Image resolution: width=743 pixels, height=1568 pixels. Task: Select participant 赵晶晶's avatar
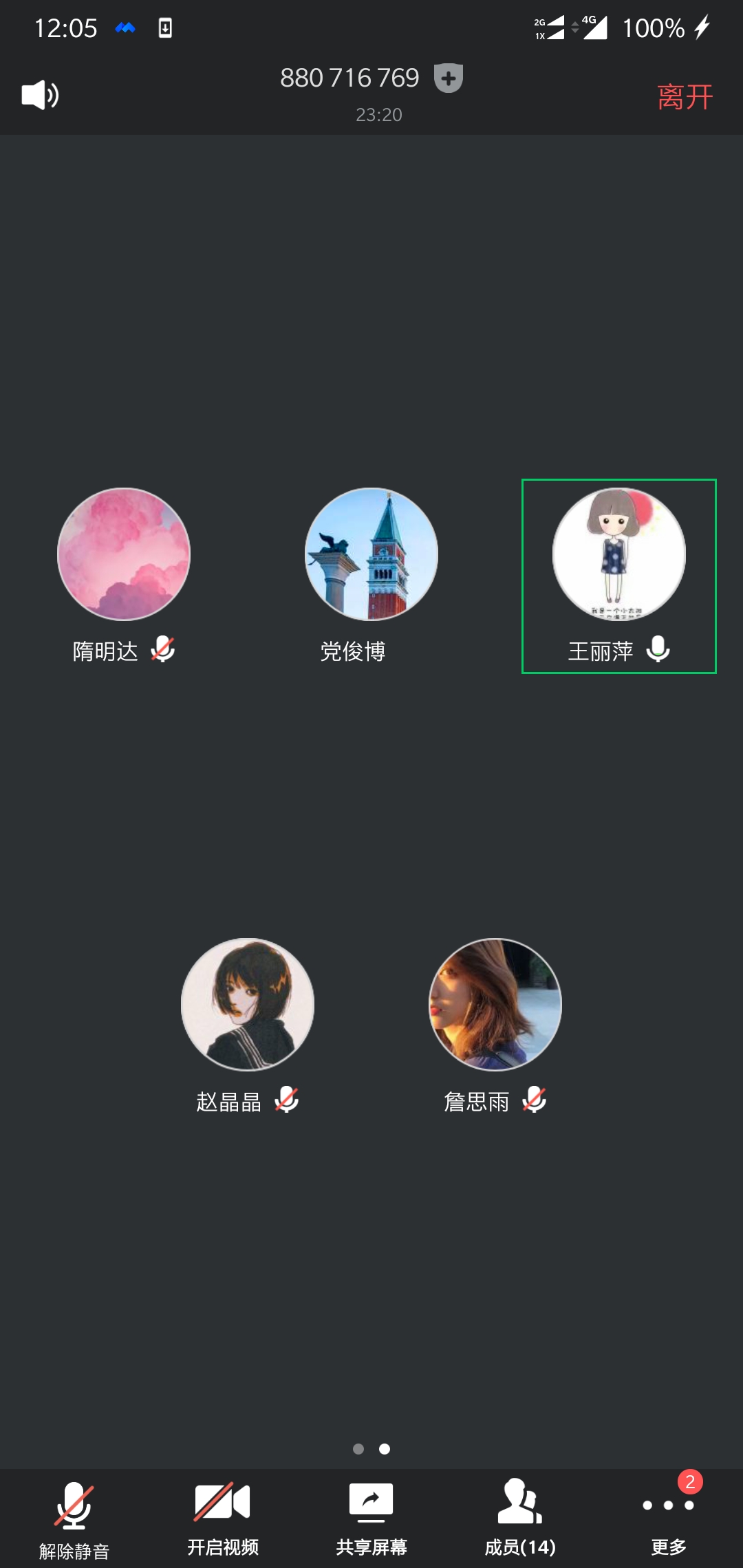click(x=248, y=1005)
